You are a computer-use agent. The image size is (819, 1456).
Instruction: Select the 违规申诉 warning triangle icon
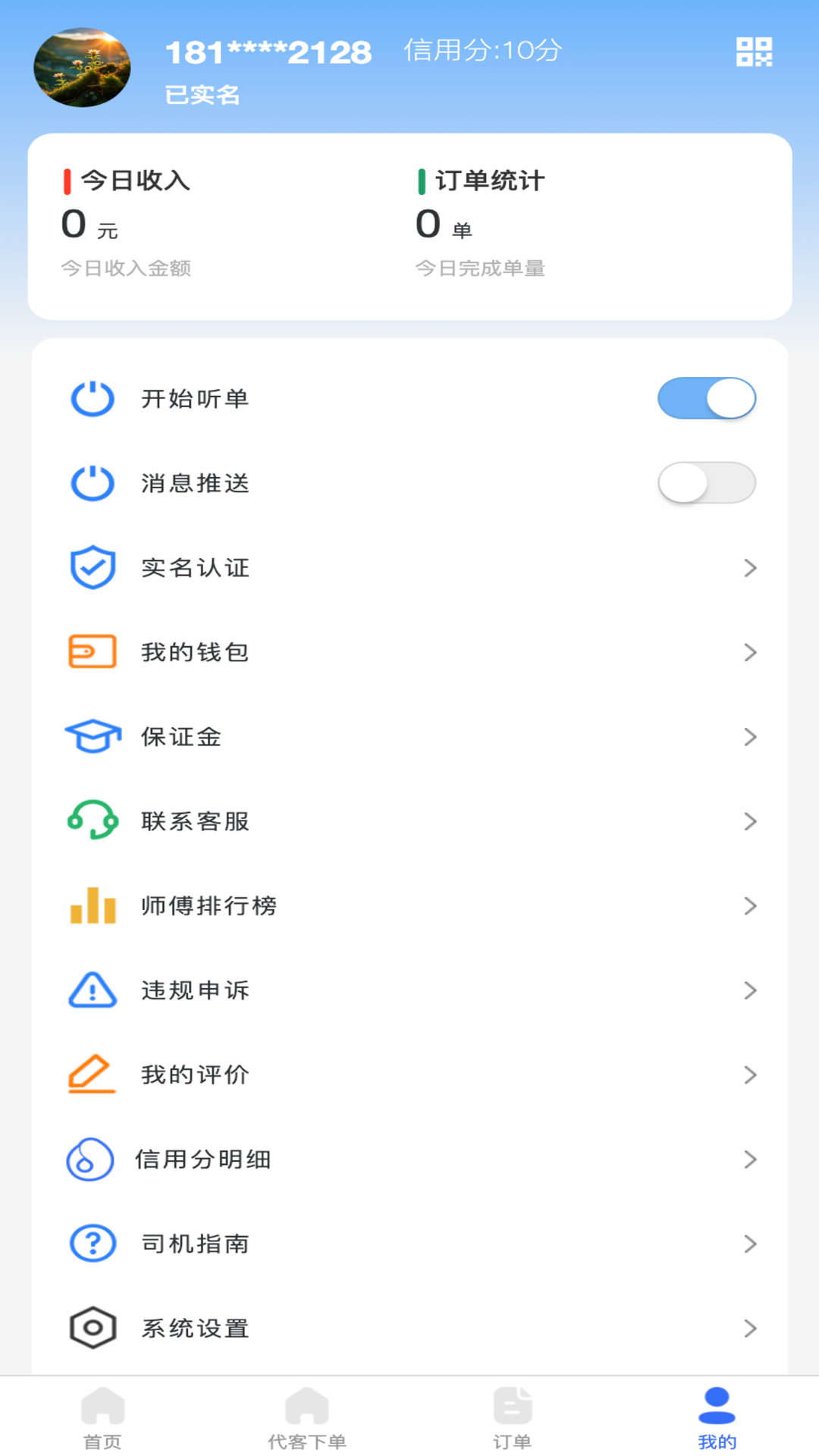(91, 990)
